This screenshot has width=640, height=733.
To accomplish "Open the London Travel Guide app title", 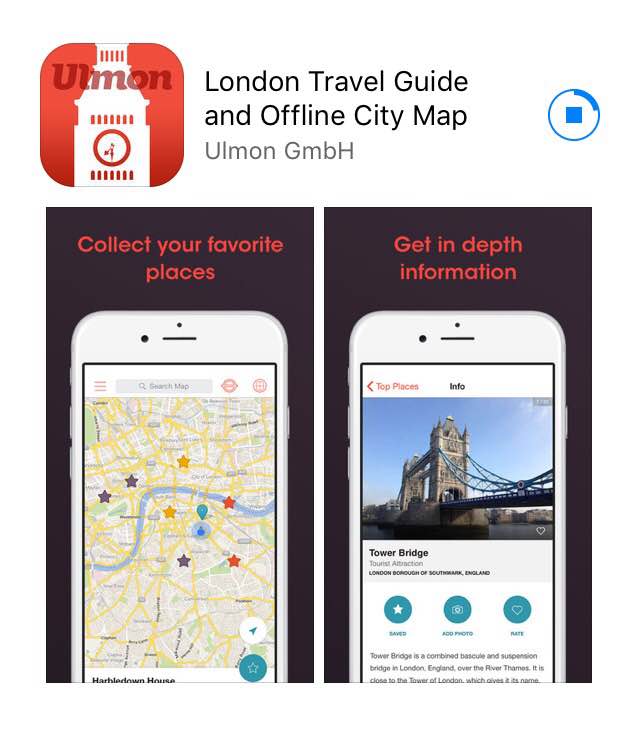I will [336, 98].
